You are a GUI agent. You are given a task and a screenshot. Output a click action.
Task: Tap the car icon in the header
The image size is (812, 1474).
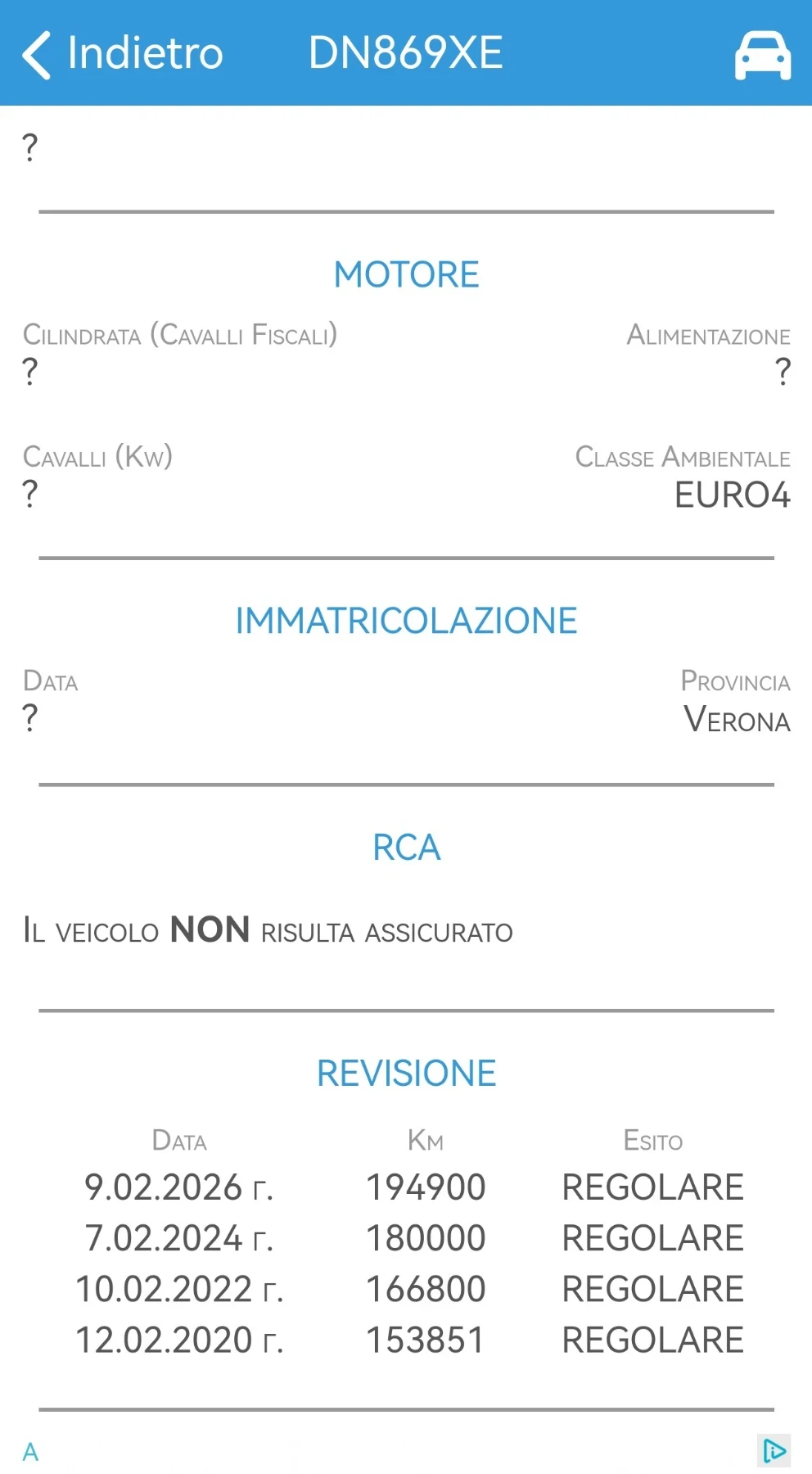(x=763, y=55)
